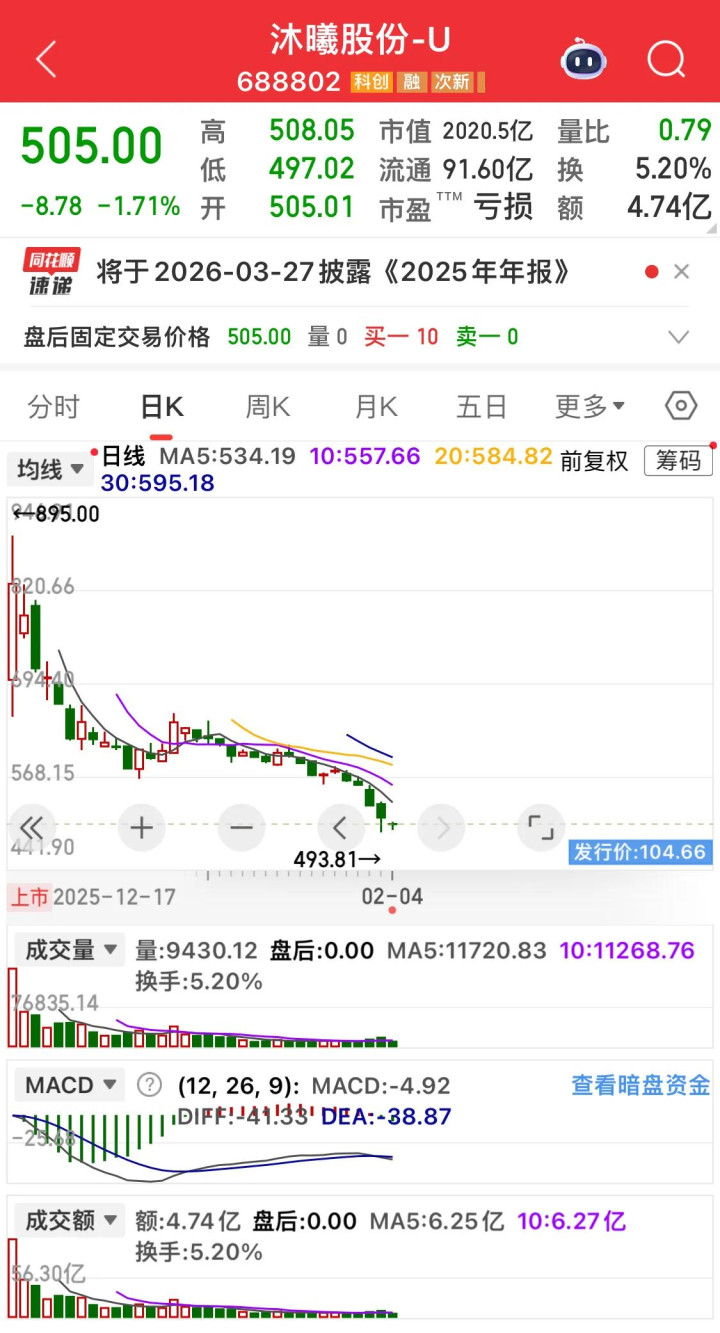Open the 均线 indicator dropdown
Image resolution: width=720 pixels, height=1333 pixels.
point(50,469)
